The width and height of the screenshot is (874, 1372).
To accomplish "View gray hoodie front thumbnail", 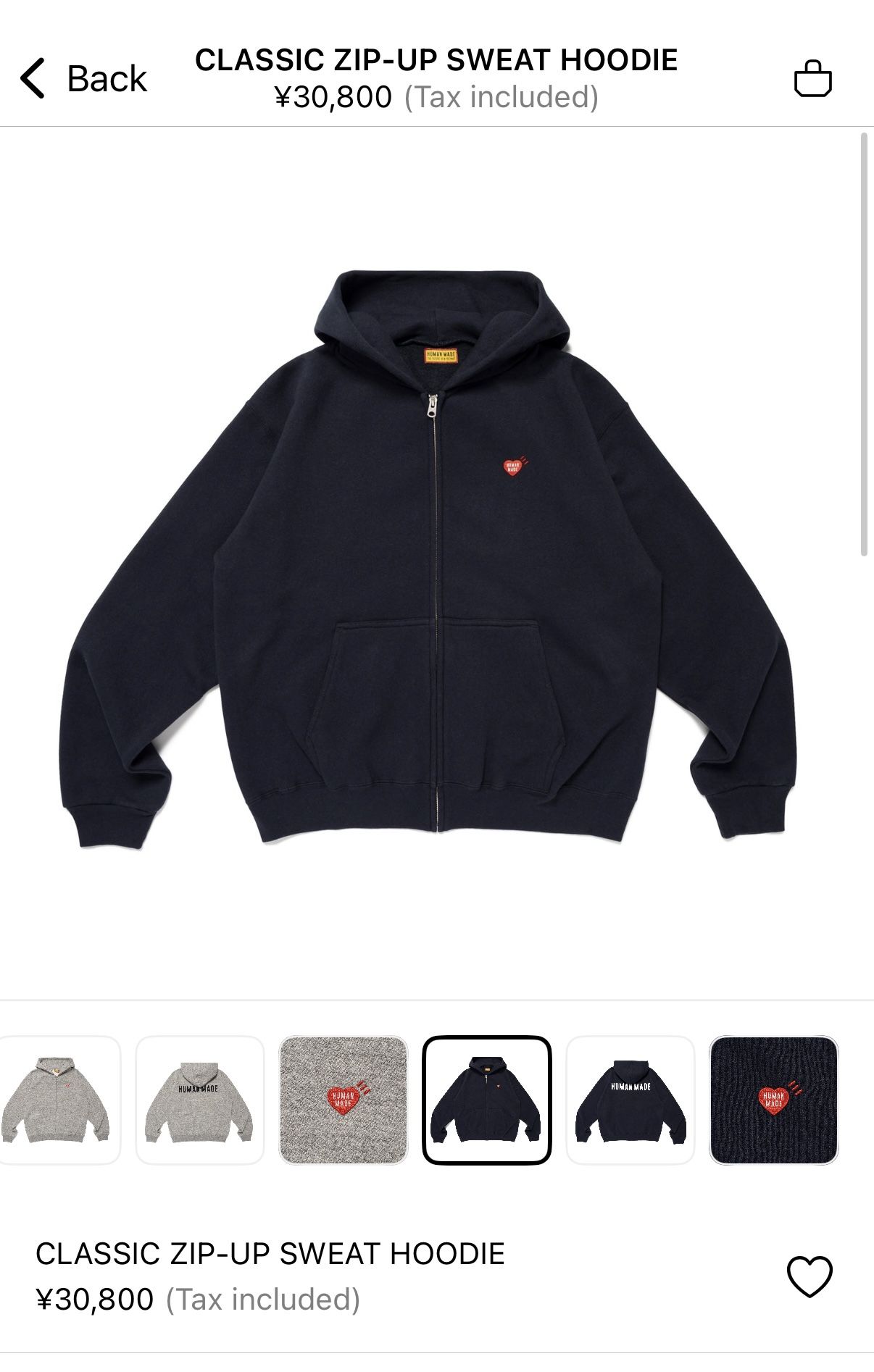I will pos(58,1100).
